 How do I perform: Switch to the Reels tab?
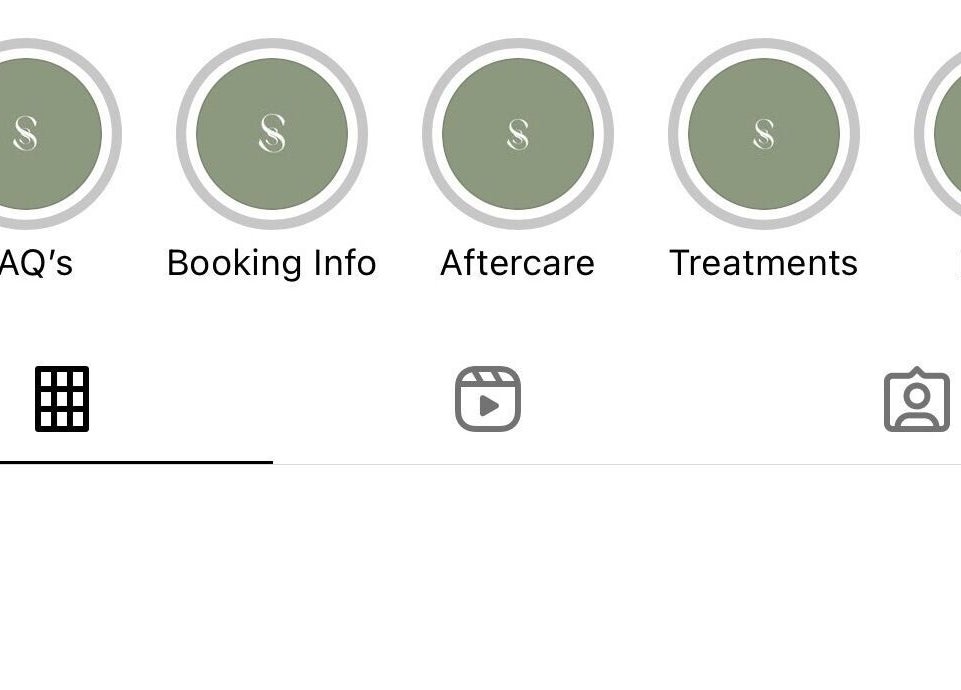coord(488,399)
